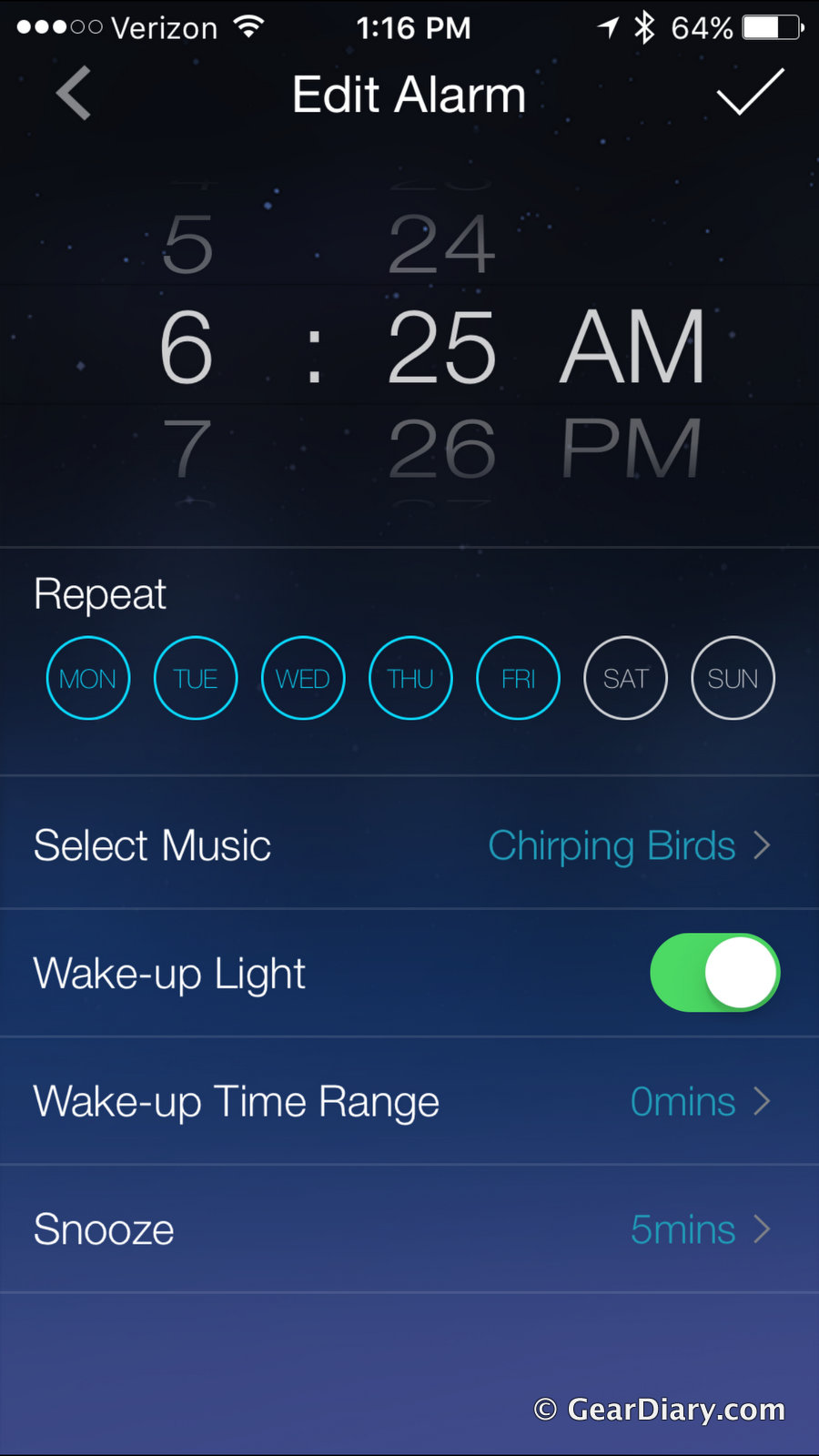Tap the Edit Alarm title
Screen dimensions: 819x1456
(408, 94)
